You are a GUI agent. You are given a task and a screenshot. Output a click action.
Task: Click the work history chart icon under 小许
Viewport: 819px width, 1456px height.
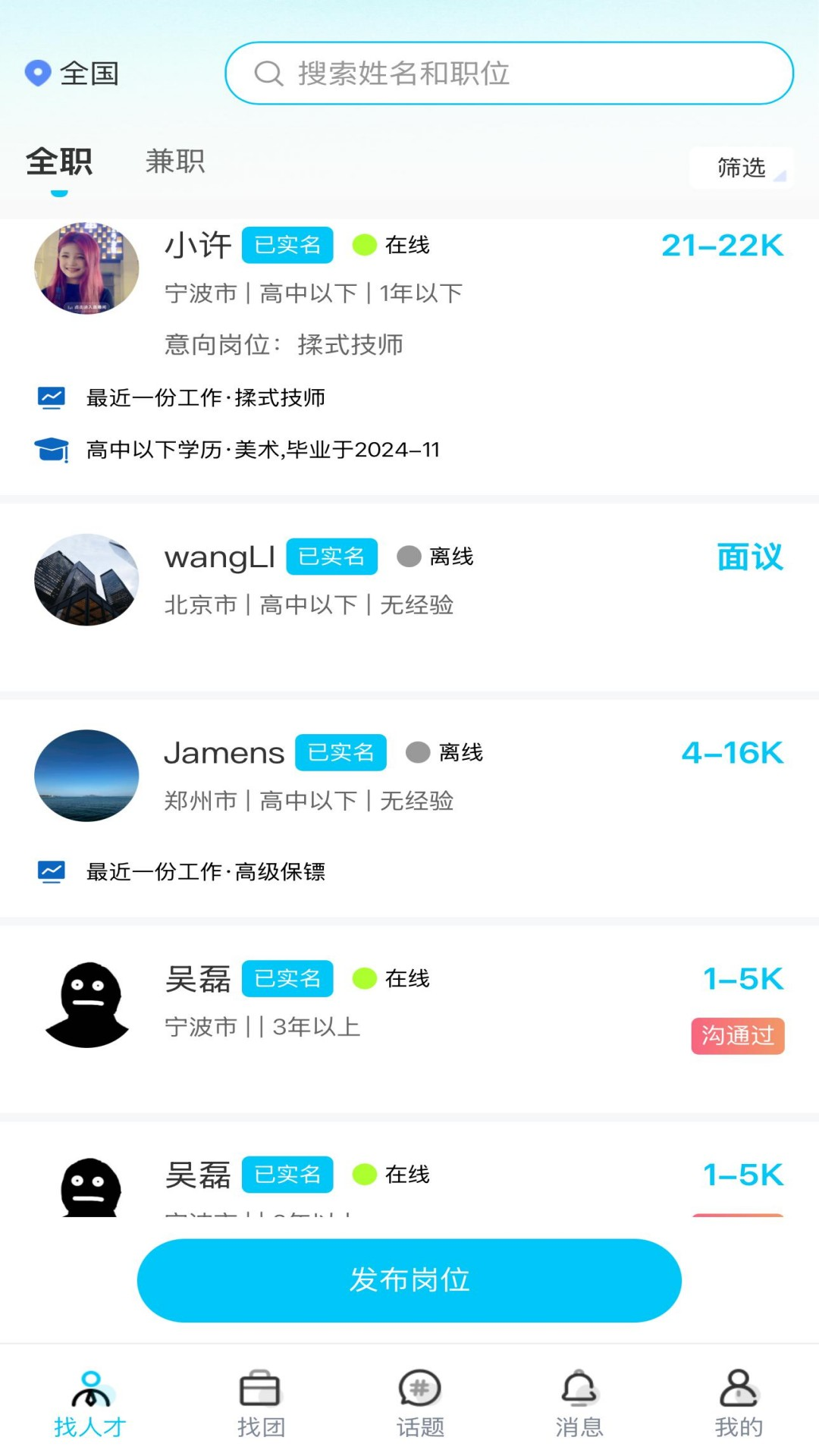49,397
